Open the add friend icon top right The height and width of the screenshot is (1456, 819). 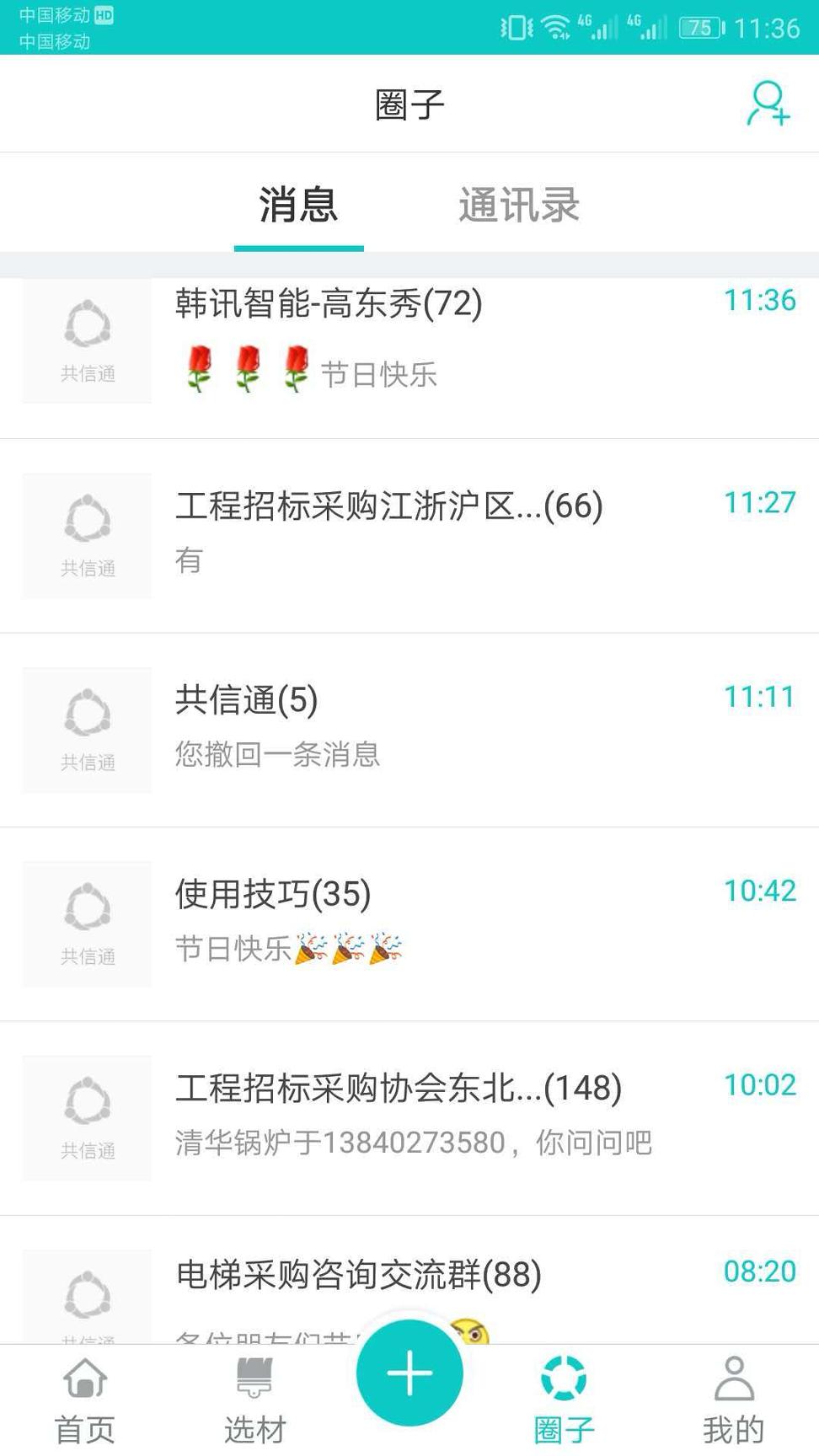coord(768,103)
